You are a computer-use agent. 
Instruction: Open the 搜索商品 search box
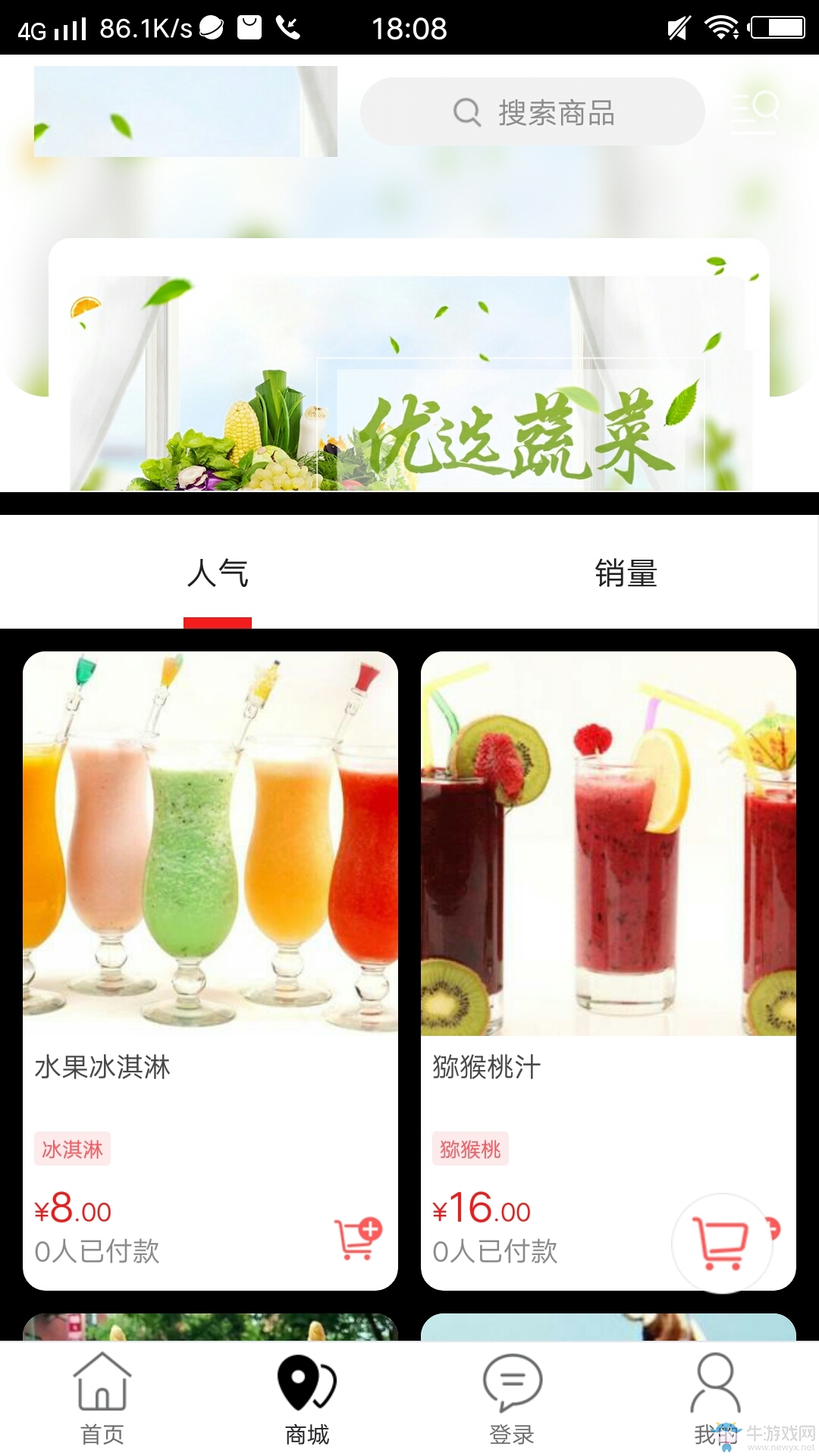coord(532,112)
